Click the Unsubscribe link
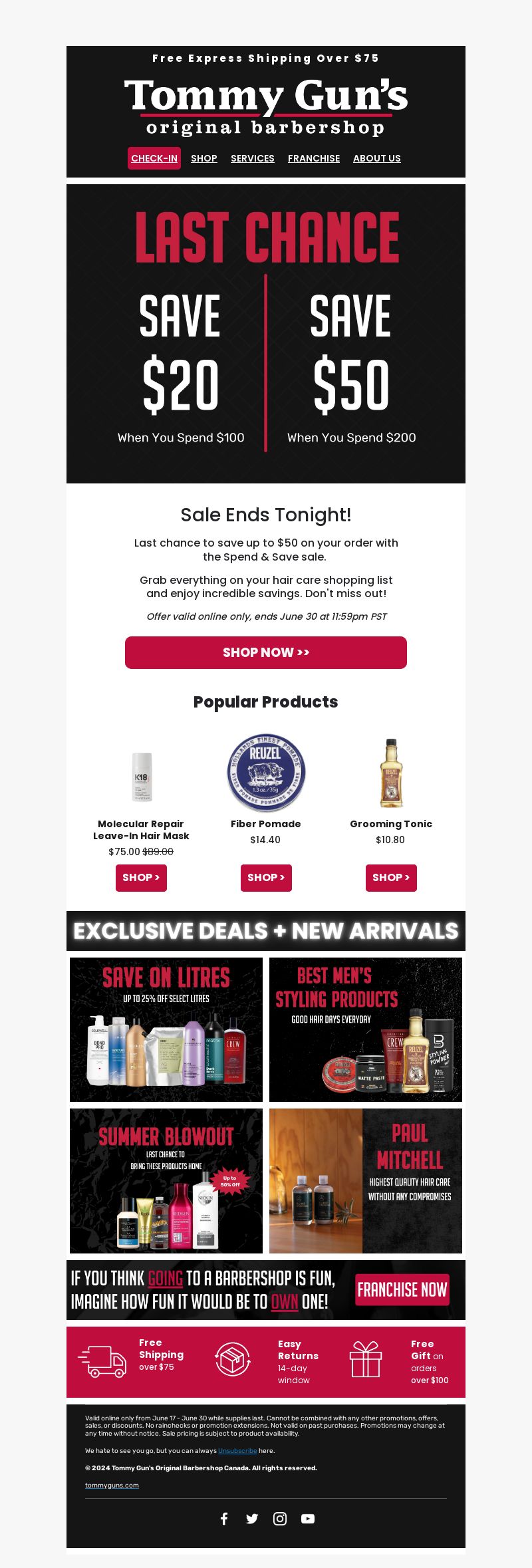 pos(237,1451)
